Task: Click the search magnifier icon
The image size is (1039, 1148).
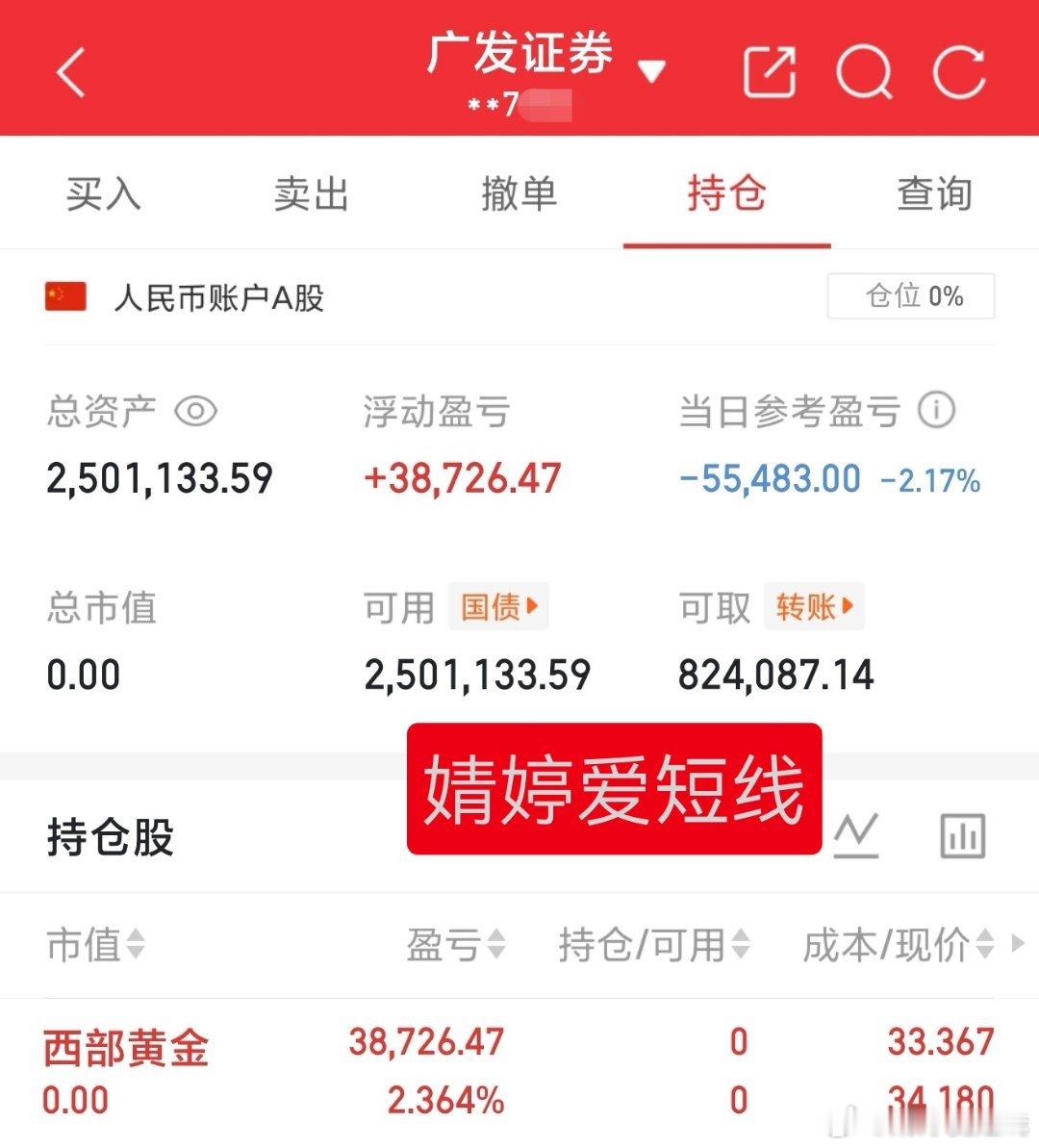Action: [x=863, y=74]
